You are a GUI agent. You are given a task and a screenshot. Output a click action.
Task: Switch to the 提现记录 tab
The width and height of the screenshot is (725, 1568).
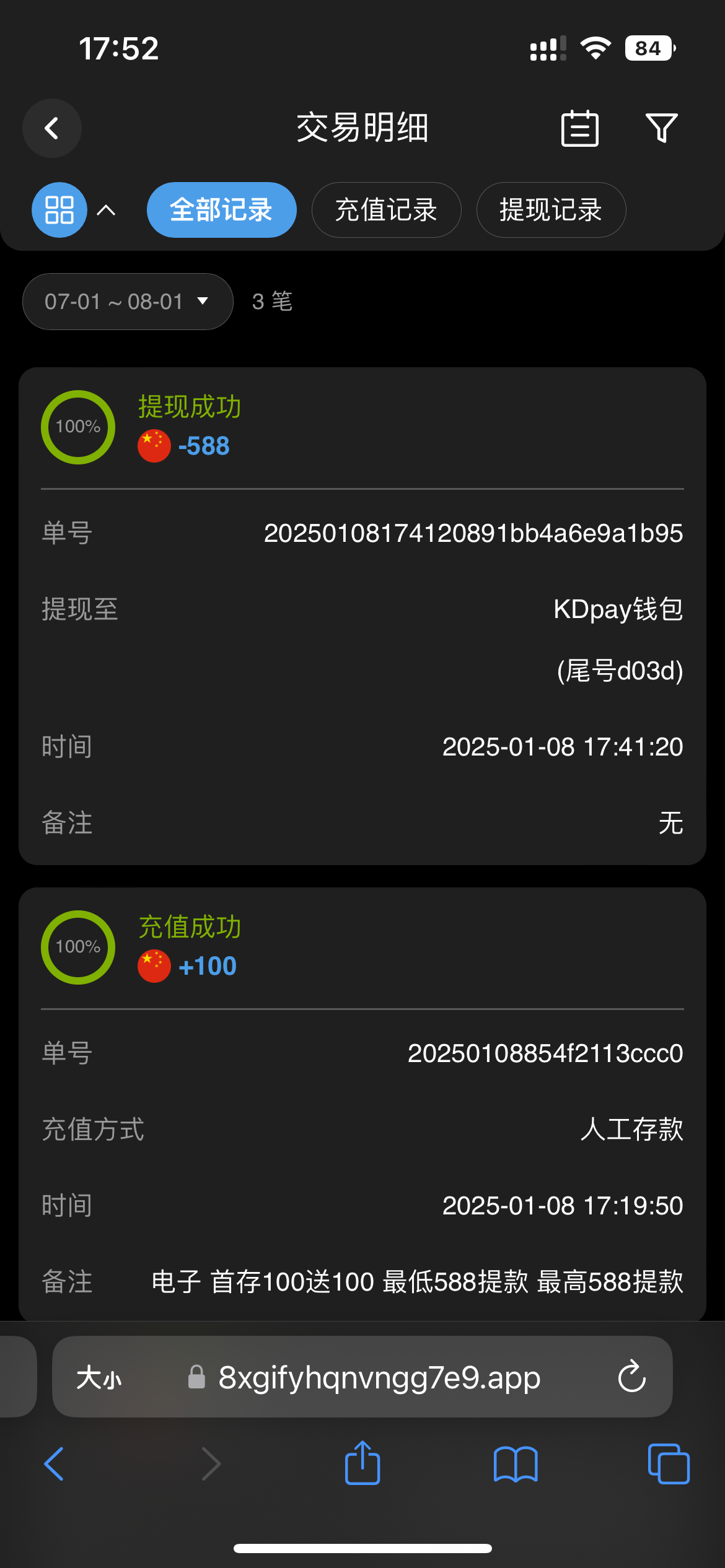(x=551, y=210)
